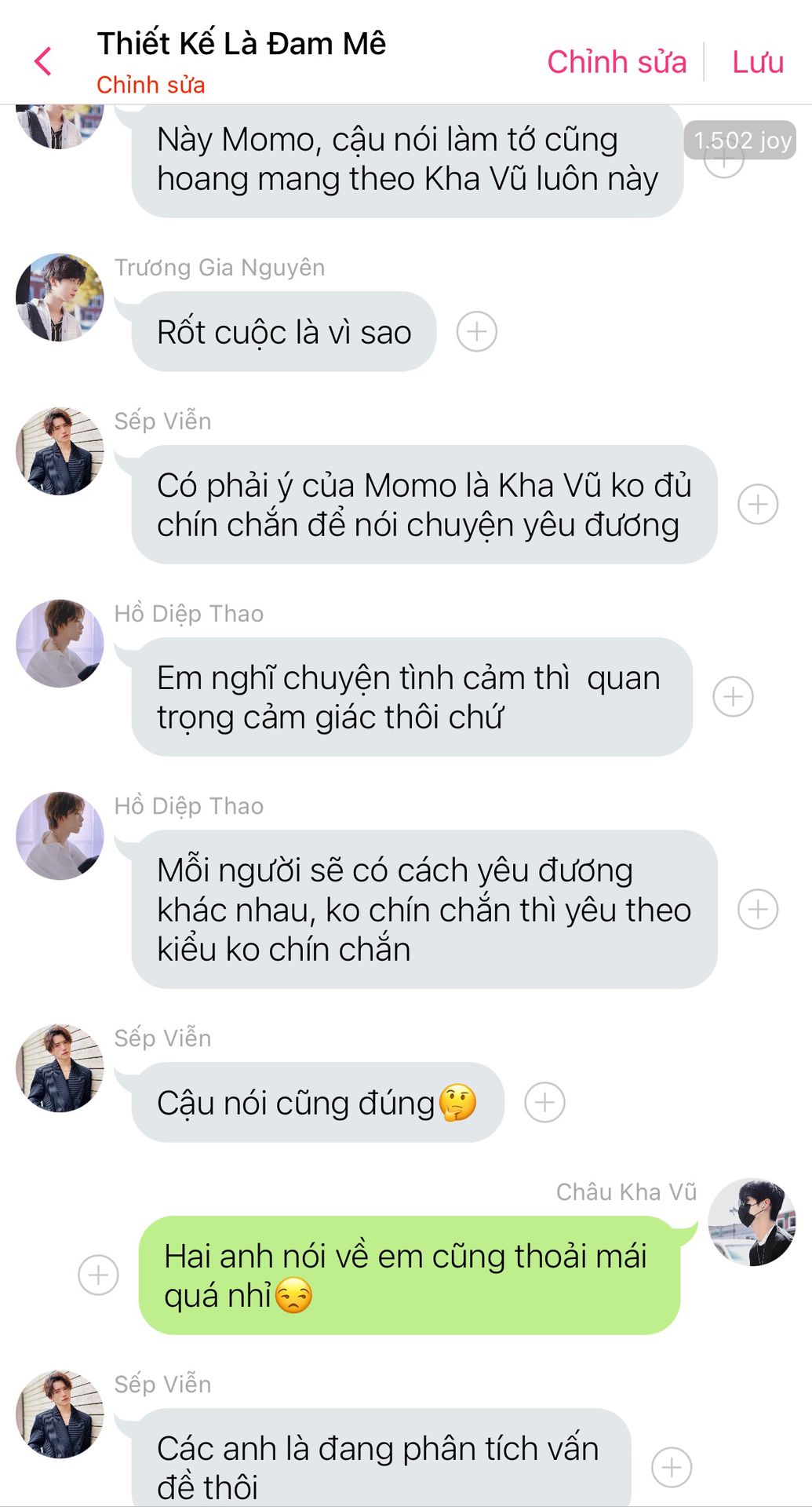Tap plus icon beside 'Rốt cuộc là vì sao'

pyautogui.click(x=477, y=331)
